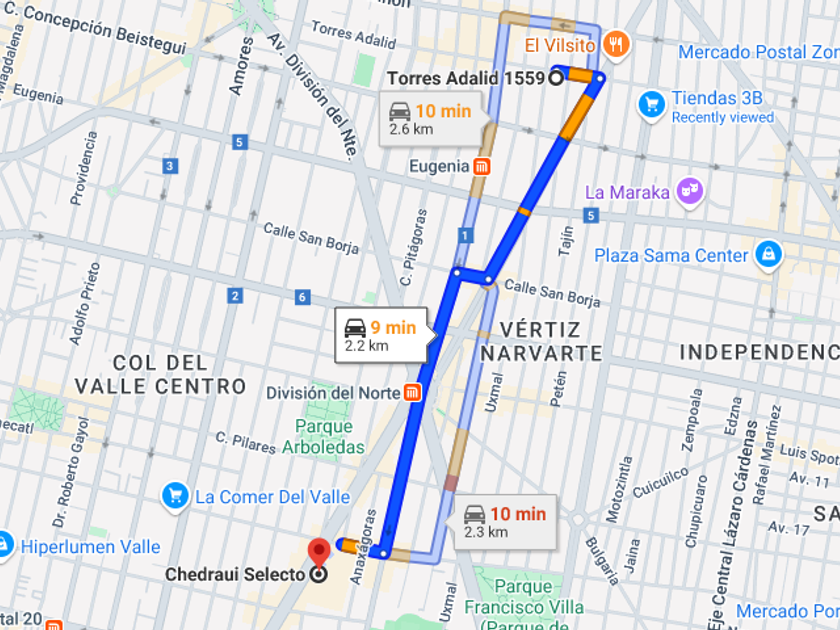Open Plaza Sama Center shopping pin
The image size is (840, 630).
(769, 254)
